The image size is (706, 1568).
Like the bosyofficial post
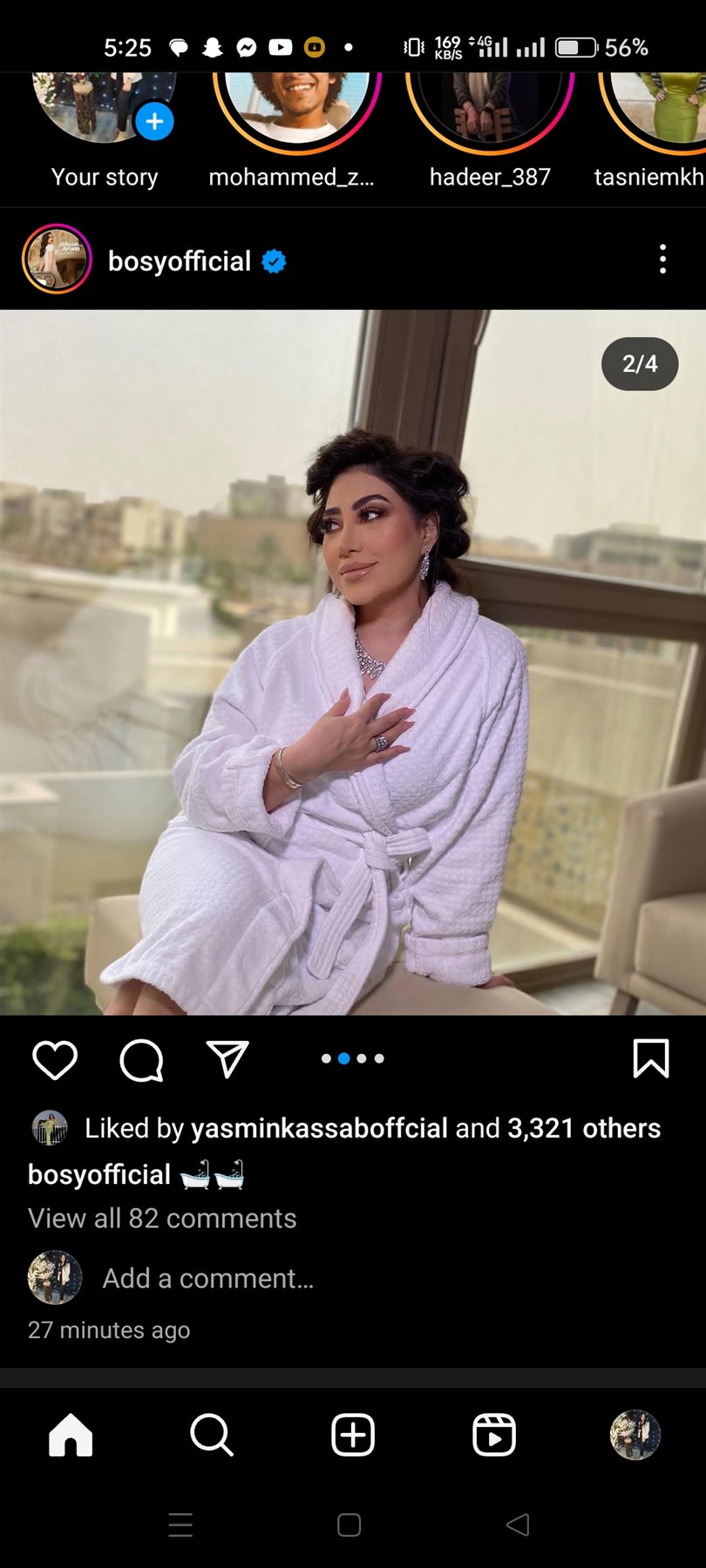55,1059
